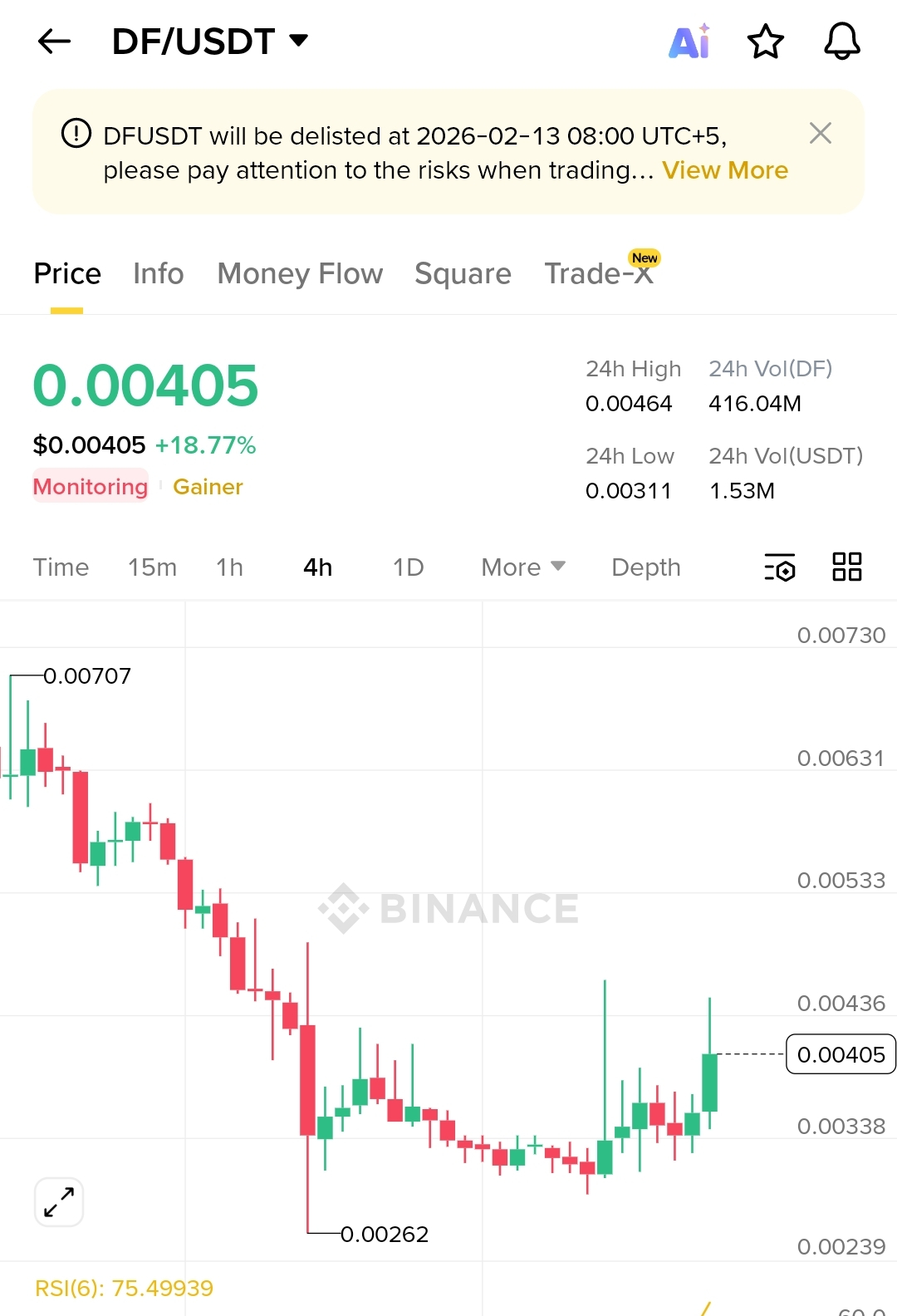Open the chart layout grid icon

(x=846, y=567)
